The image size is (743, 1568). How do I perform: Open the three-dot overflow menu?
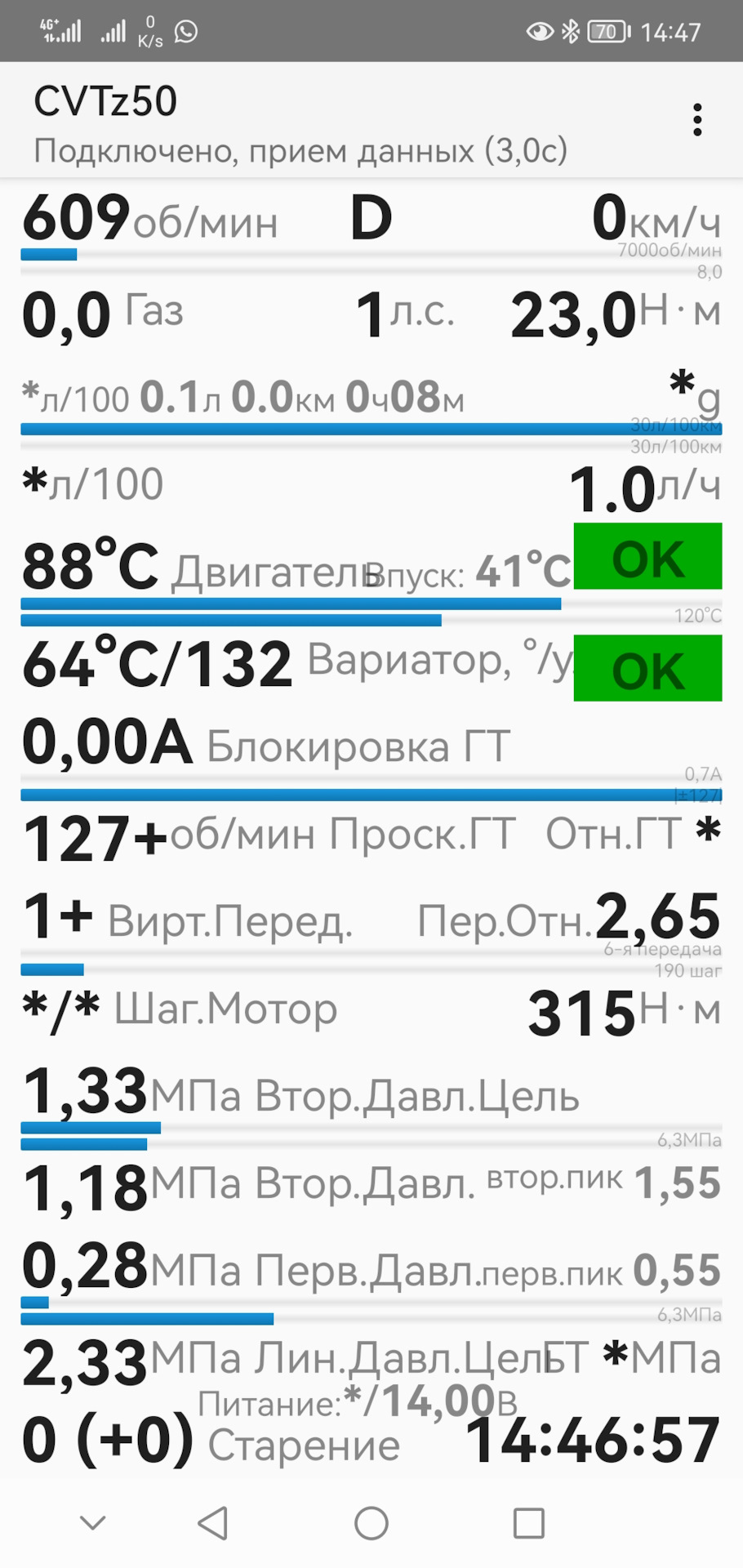point(696,120)
